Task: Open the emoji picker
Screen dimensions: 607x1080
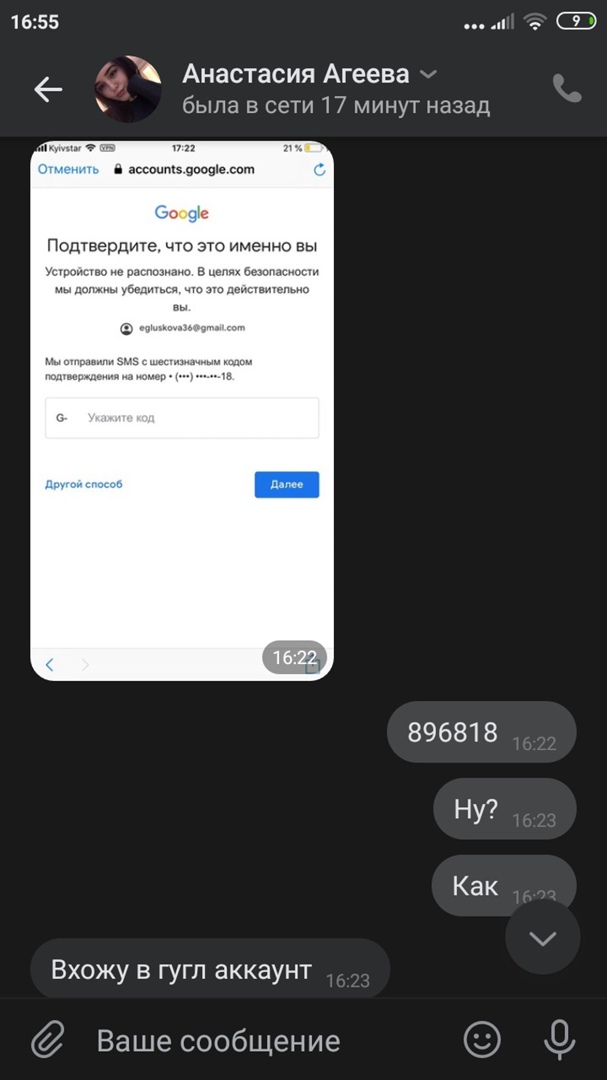Action: [x=483, y=1040]
